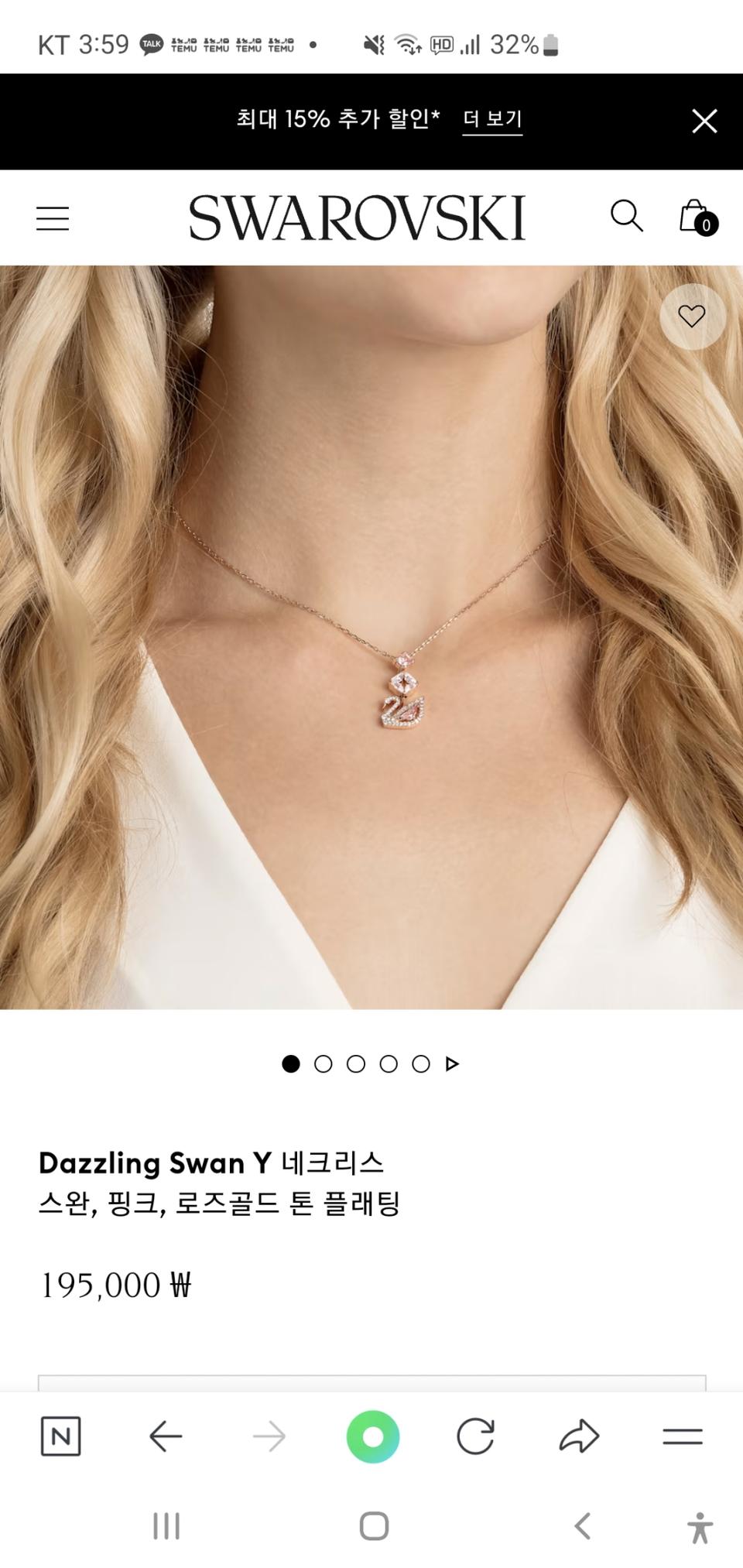
Task: Share this product page
Action: [579, 1436]
